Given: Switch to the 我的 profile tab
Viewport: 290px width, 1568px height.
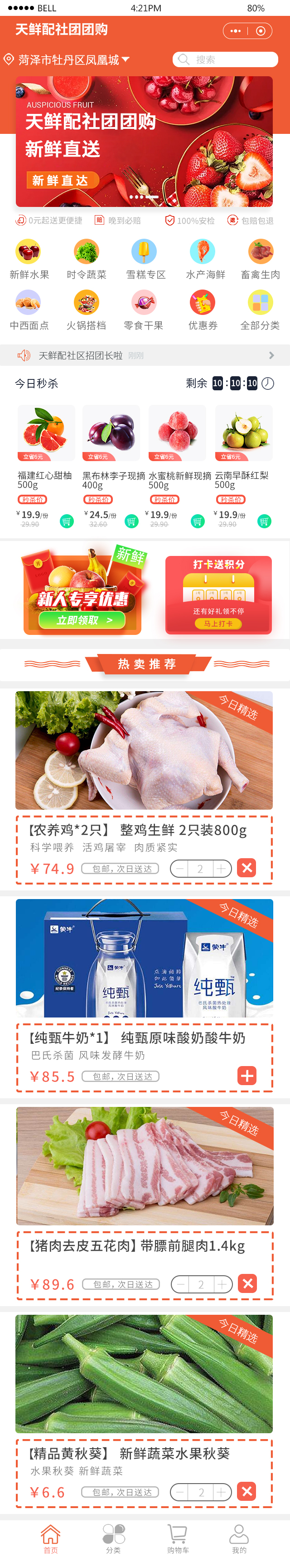Looking at the screenshot, I should 239,1539.
